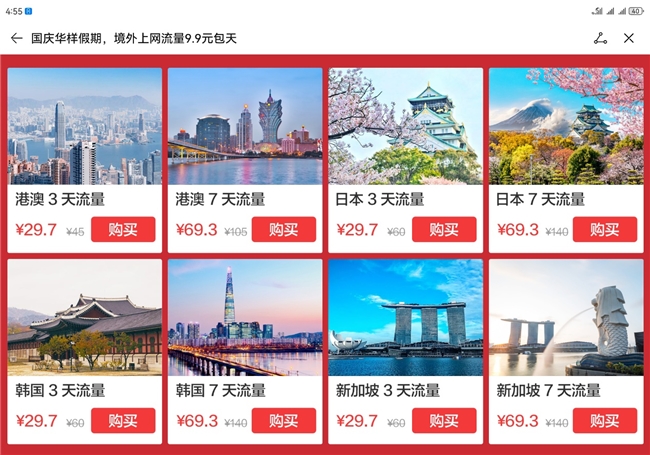Purchase the 韩国 7 天流量 plan
This screenshot has height=455, width=650.
pyautogui.click(x=284, y=421)
